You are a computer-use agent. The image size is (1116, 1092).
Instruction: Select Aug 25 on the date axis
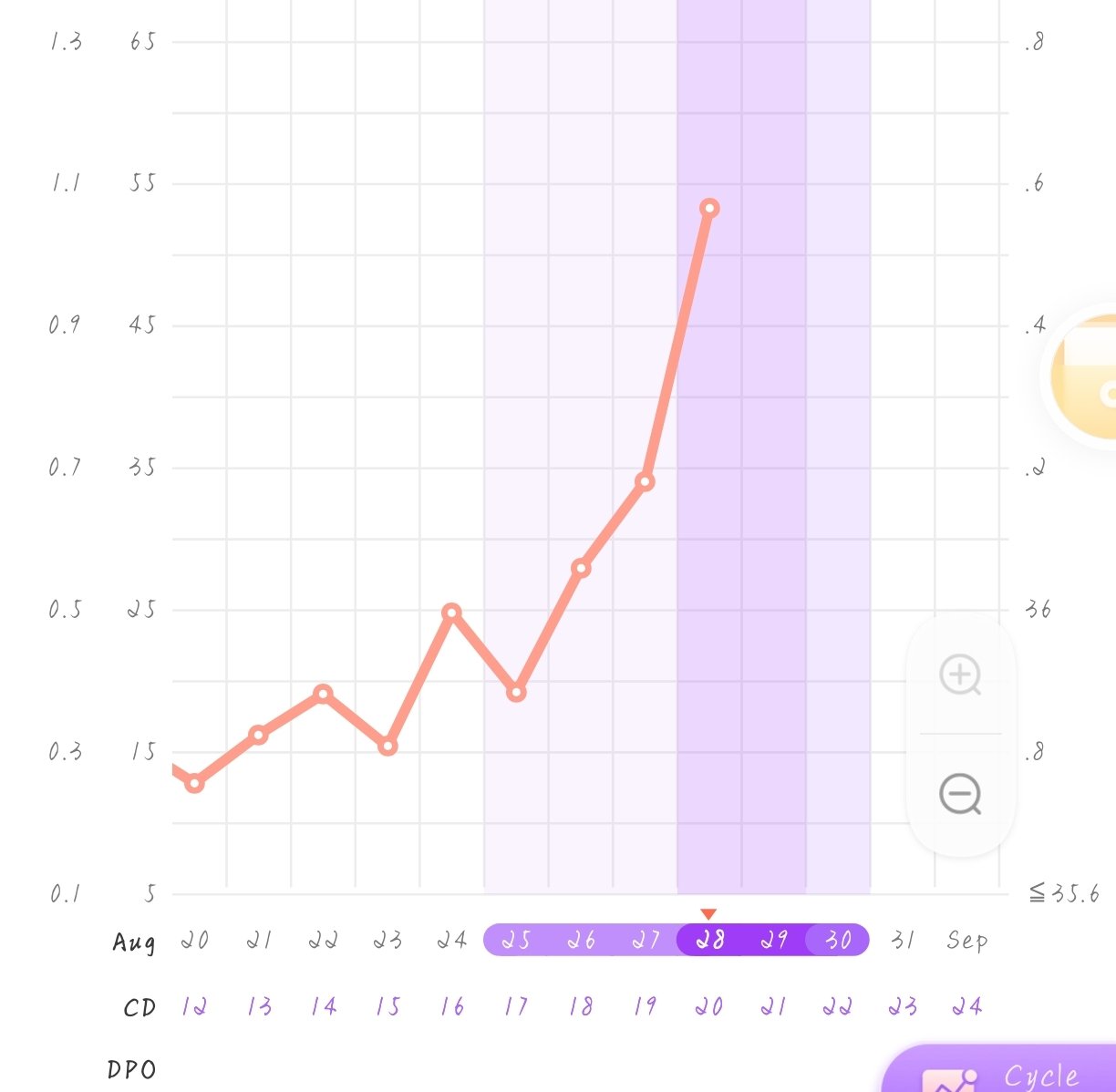[x=516, y=940]
